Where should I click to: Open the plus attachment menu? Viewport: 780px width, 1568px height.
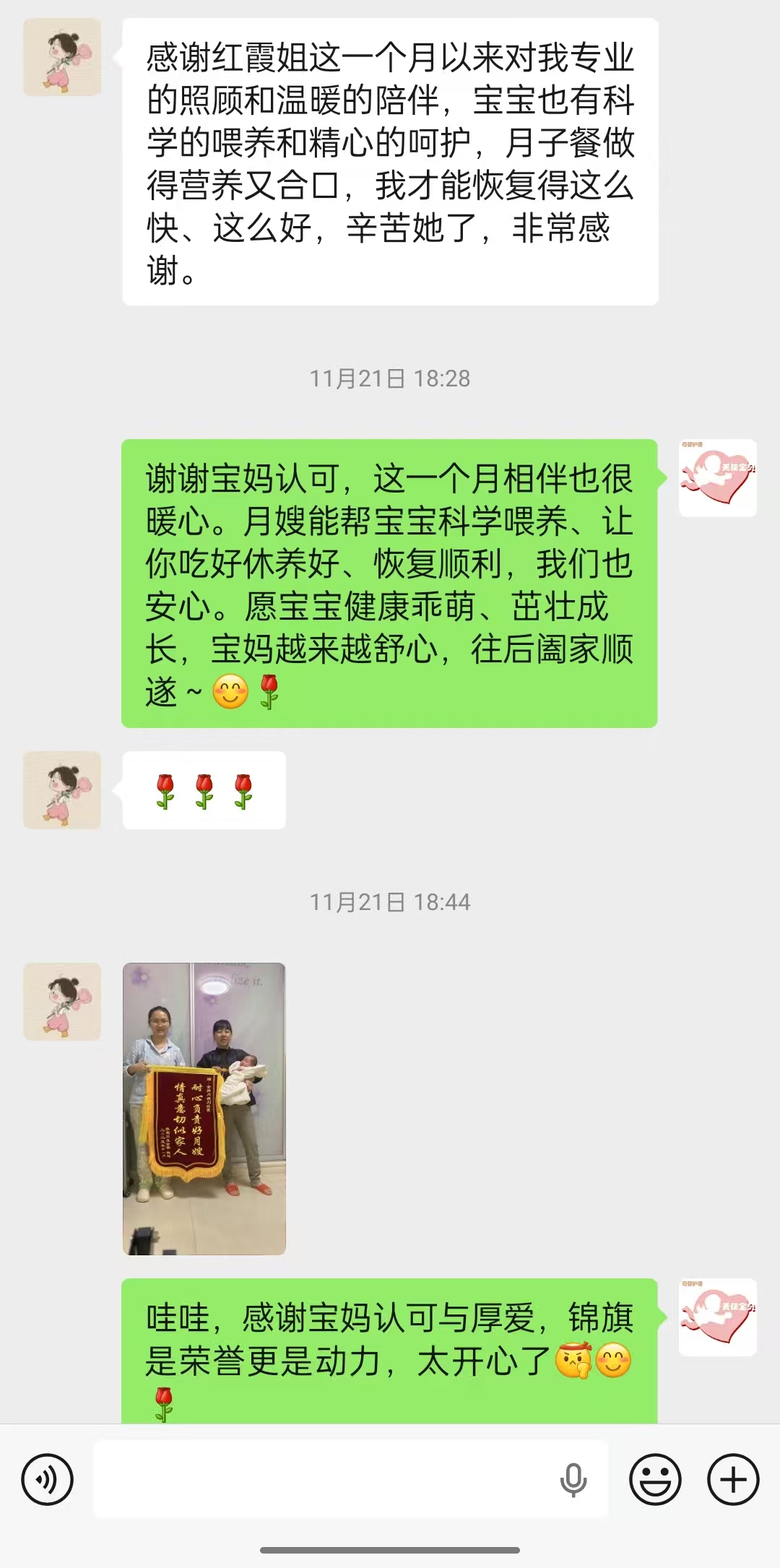point(733,1480)
